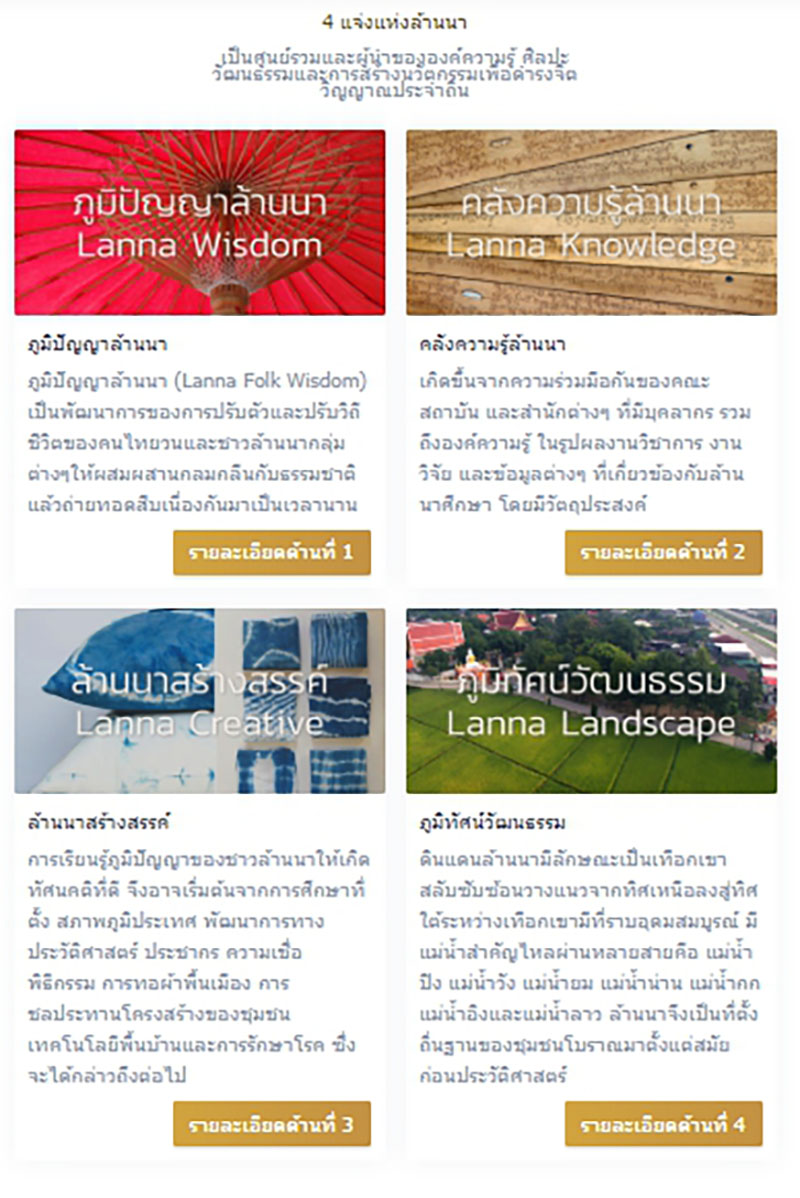This screenshot has width=800, height=1198.
Task: Open the Lanna Knowledge banner image
Action: coord(591,222)
